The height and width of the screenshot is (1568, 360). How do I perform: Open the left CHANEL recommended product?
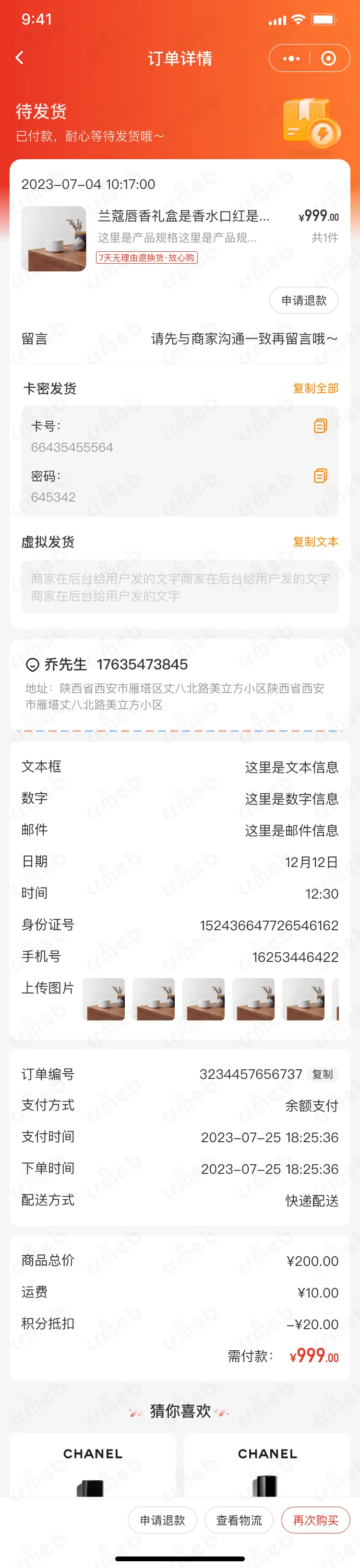point(93,1466)
